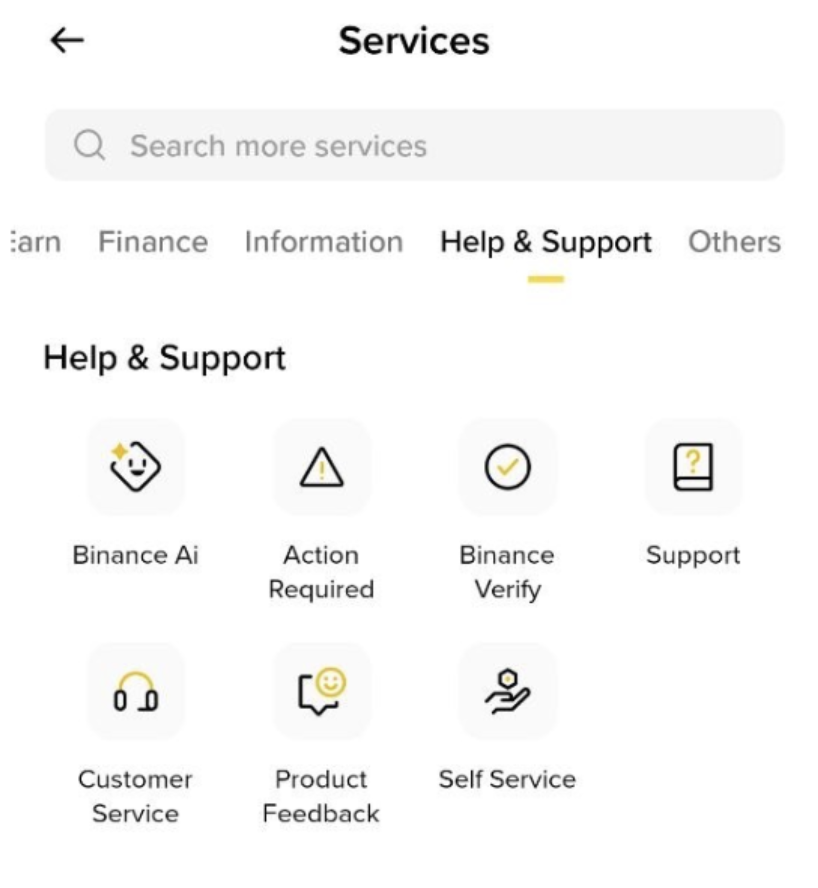Go back using the arrow icon
This screenshot has width=818, height=888.
click(x=67, y=40)
